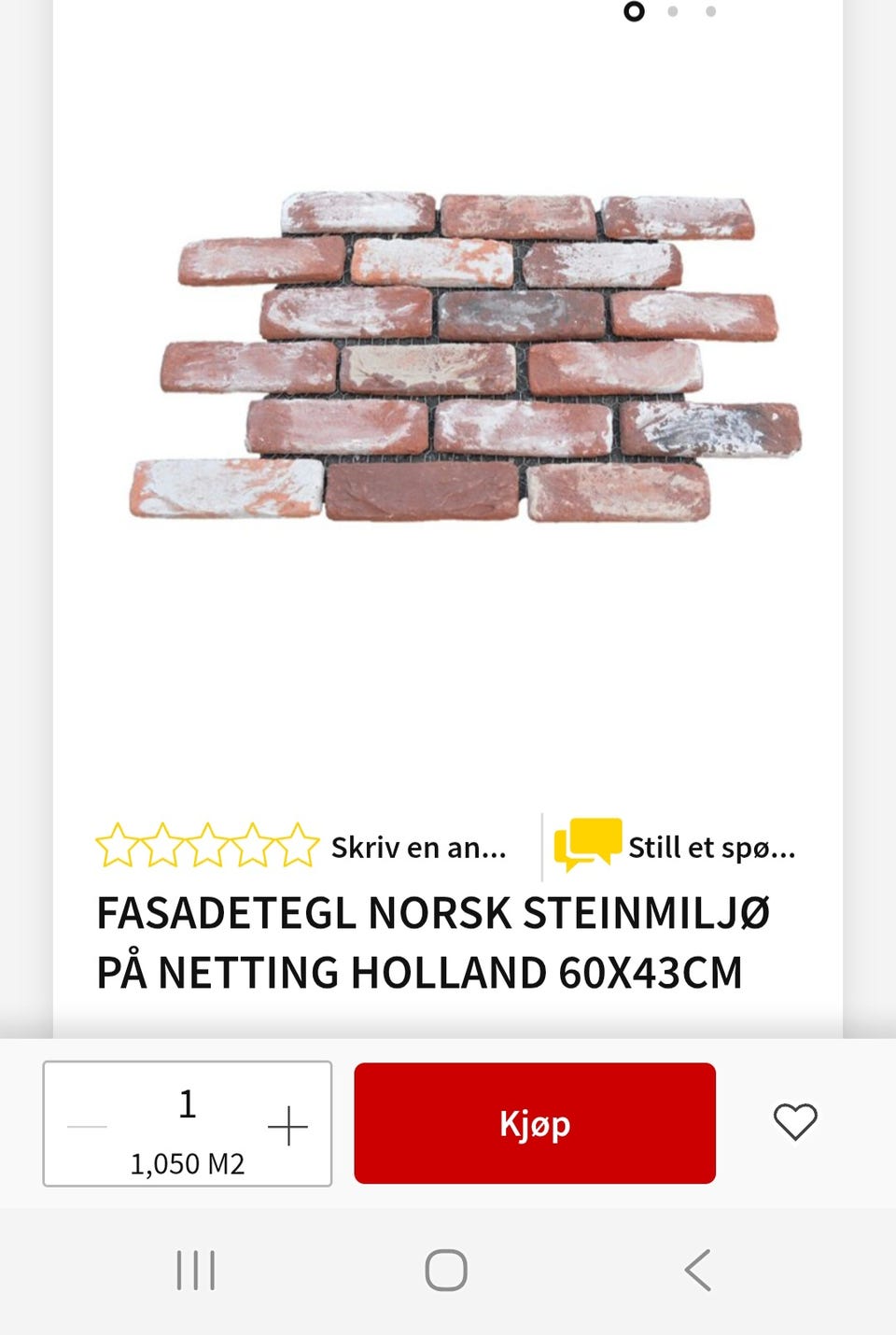This screenshot has width=896, height=1335.
Task: Tap the 1,050 M2 price label
Action: (x=186, y=1163)
